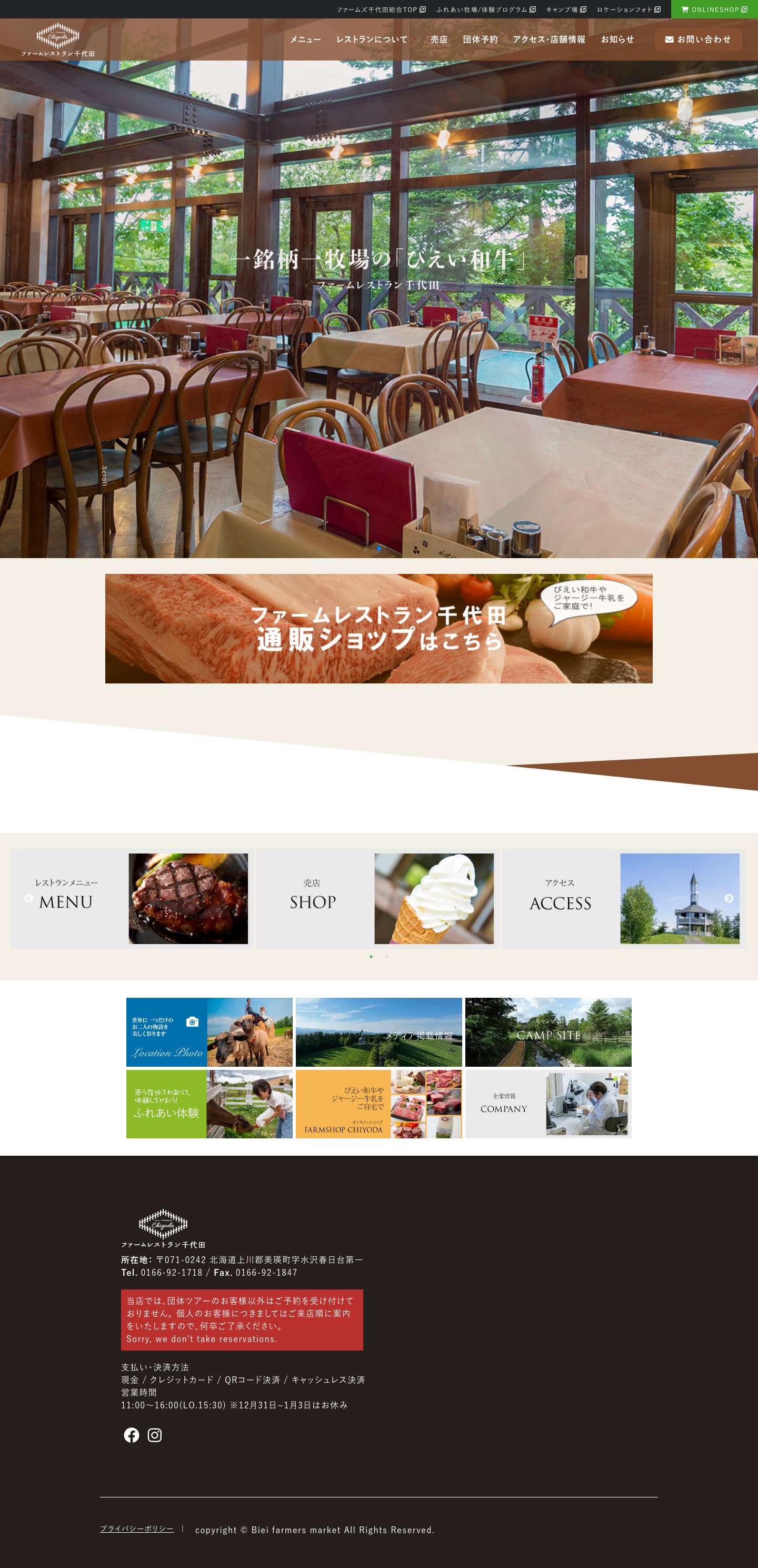
Task: Visit ファームズ千代田総合TOP
Action: [381, 9]
